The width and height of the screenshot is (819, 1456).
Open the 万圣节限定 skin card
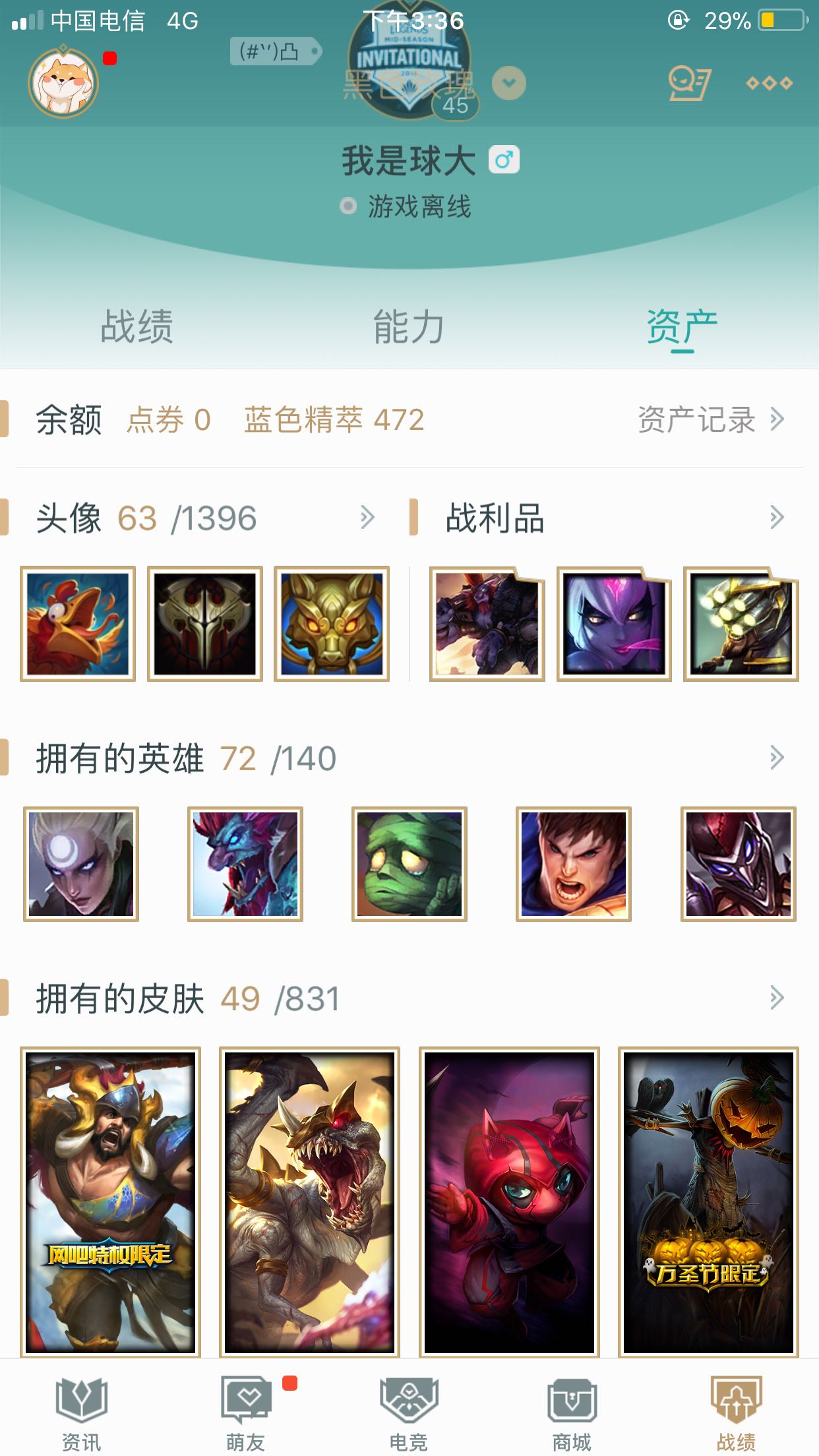(708, 1201)
